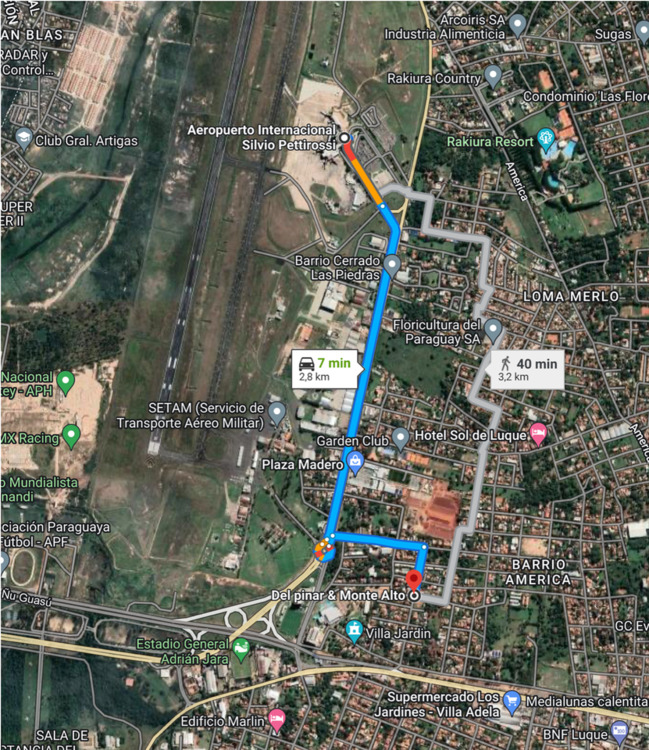The height and width of the screenshot is (750, 649).
Task: Open the BNF Luque bank pin
Action: click(620, 732)
